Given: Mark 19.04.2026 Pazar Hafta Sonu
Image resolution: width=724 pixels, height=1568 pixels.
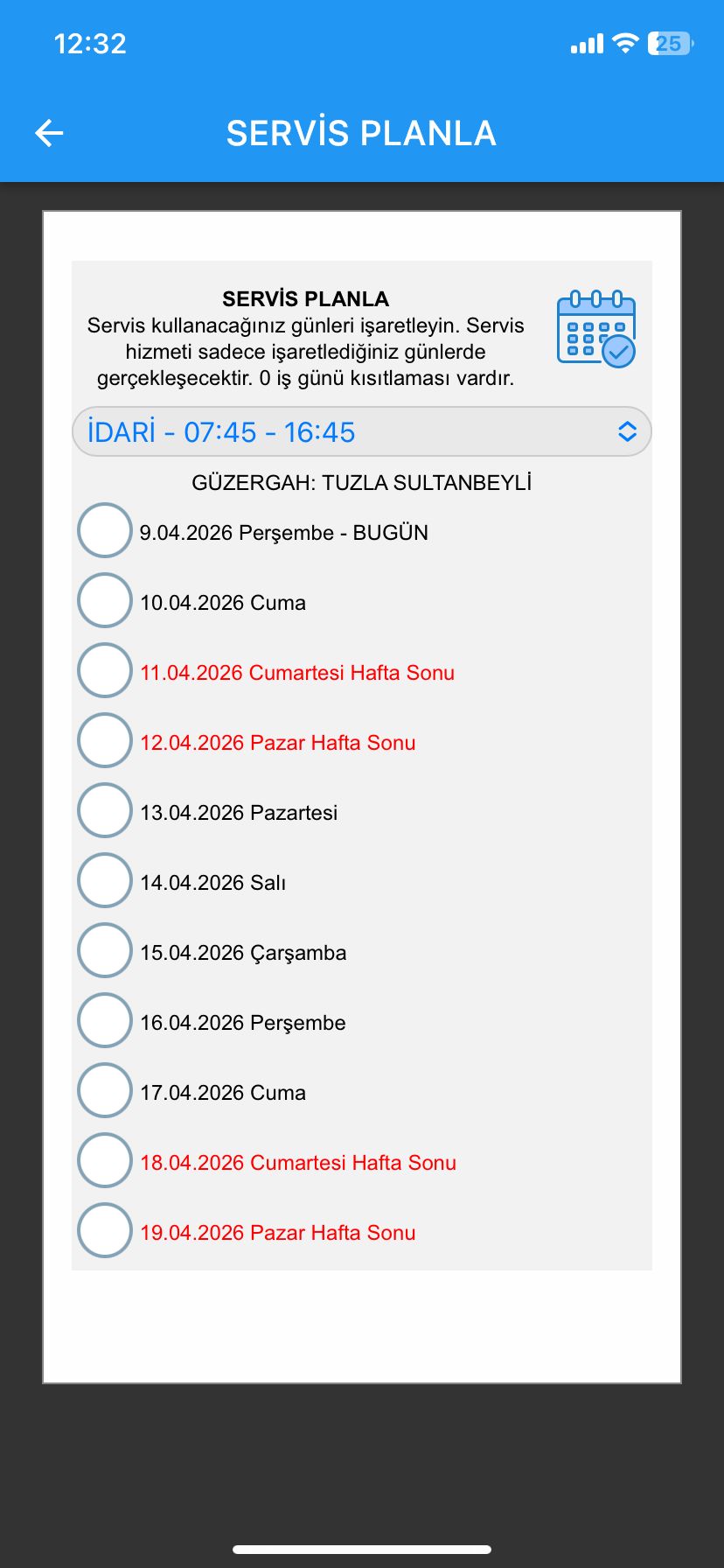Looking at the screenshot, I should [x=105, y=1230].
